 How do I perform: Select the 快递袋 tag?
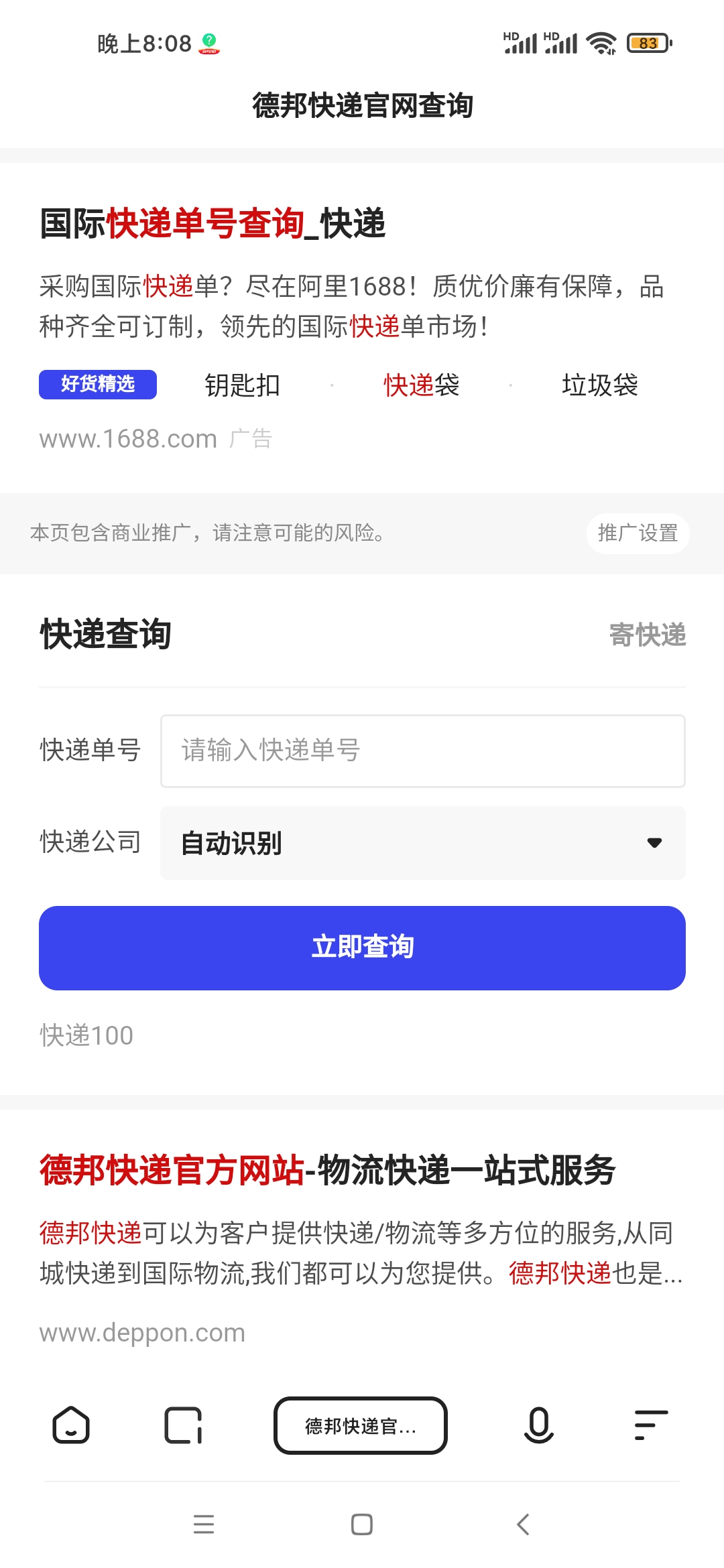420,385
